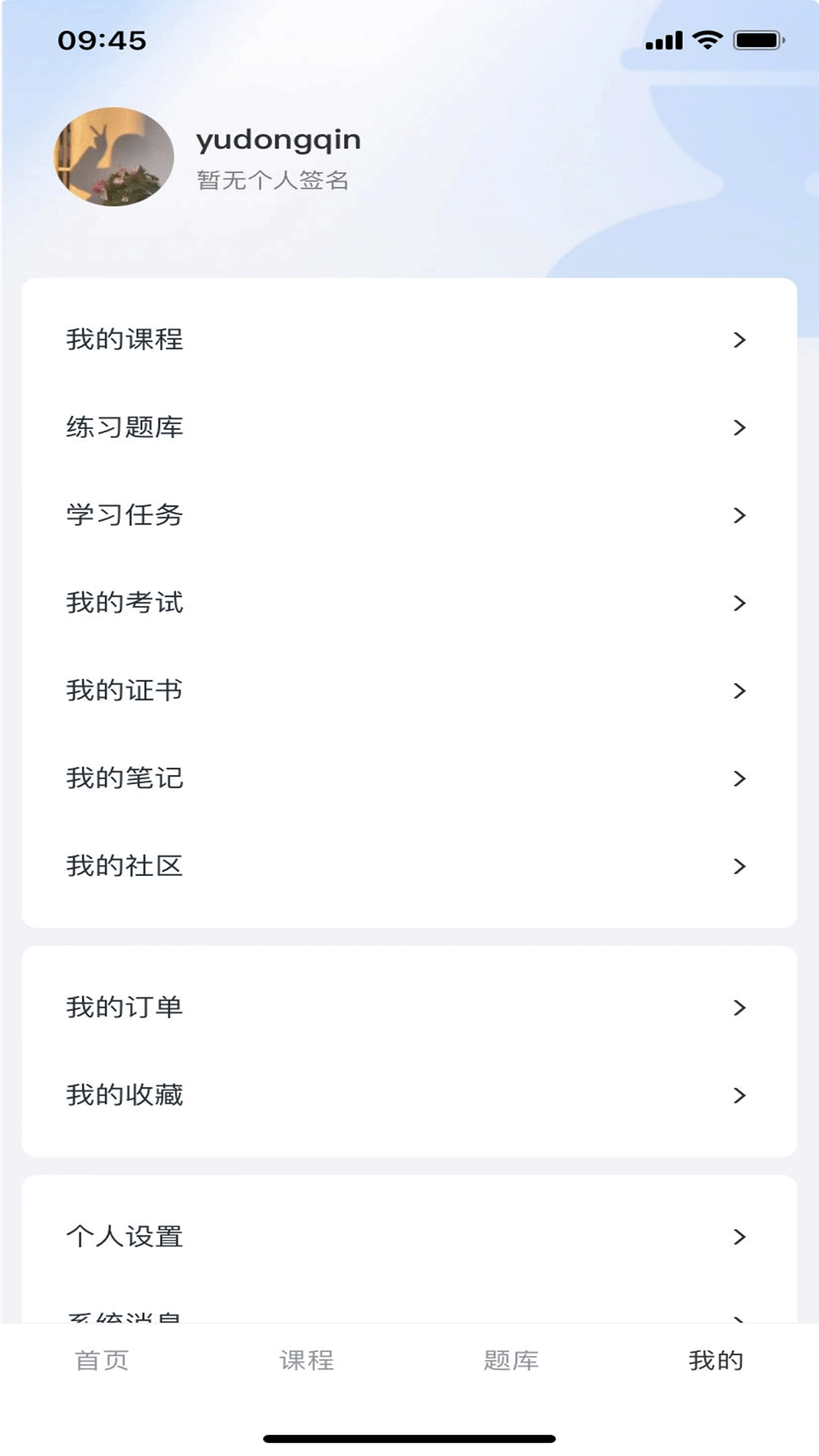
Task: Open 我的收藏 (My Favorites)
Action: coord(124,1094)
